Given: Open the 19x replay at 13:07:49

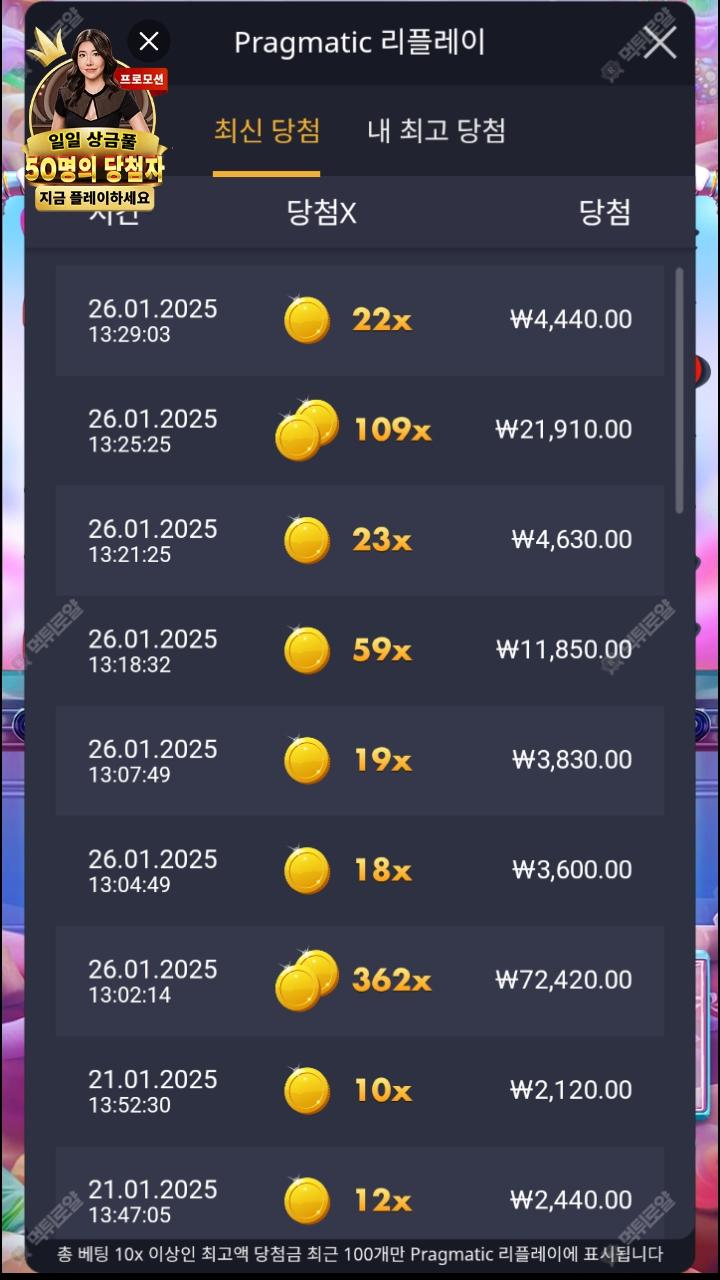Looking at the screenshot, I should tap(360, 760).
